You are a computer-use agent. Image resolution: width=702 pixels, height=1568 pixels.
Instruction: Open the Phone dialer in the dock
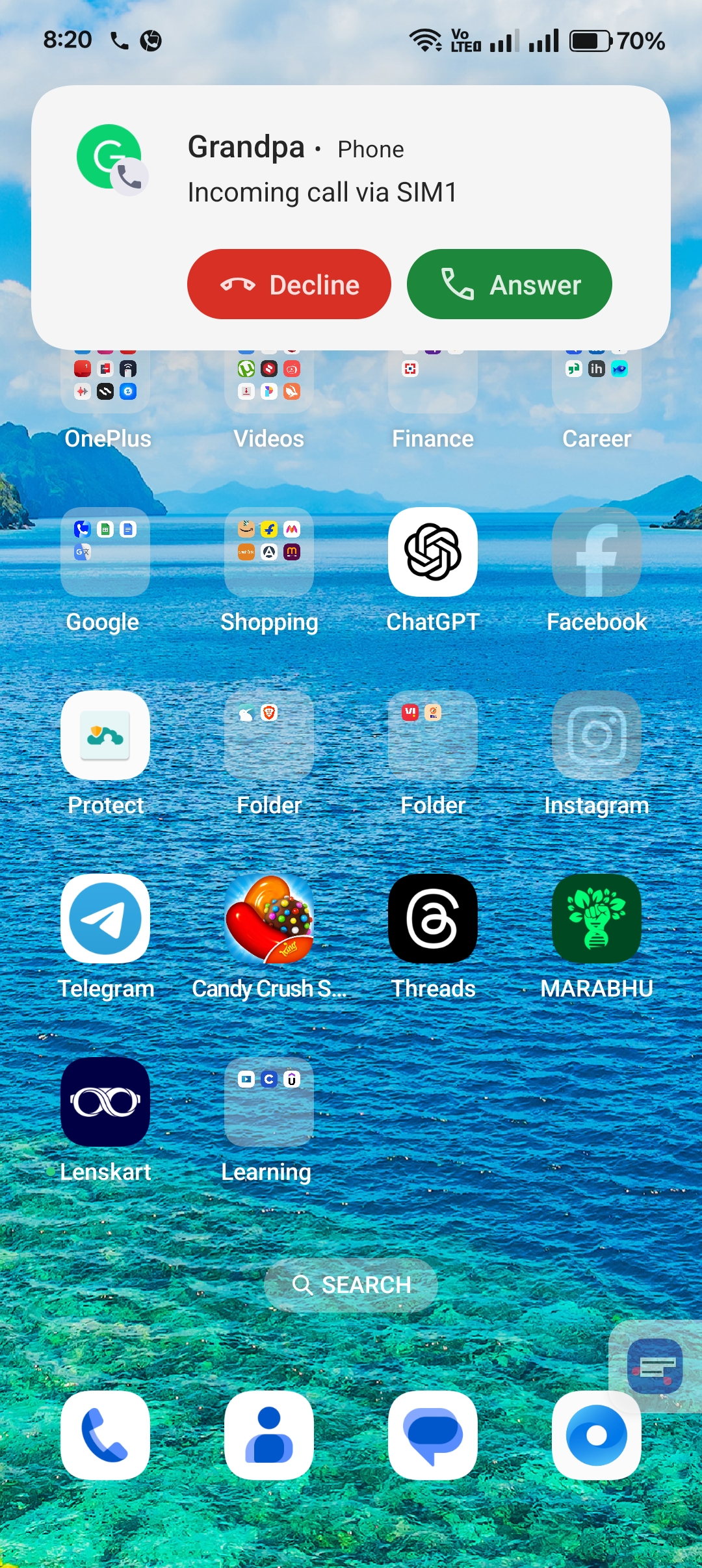(105, 1435)
